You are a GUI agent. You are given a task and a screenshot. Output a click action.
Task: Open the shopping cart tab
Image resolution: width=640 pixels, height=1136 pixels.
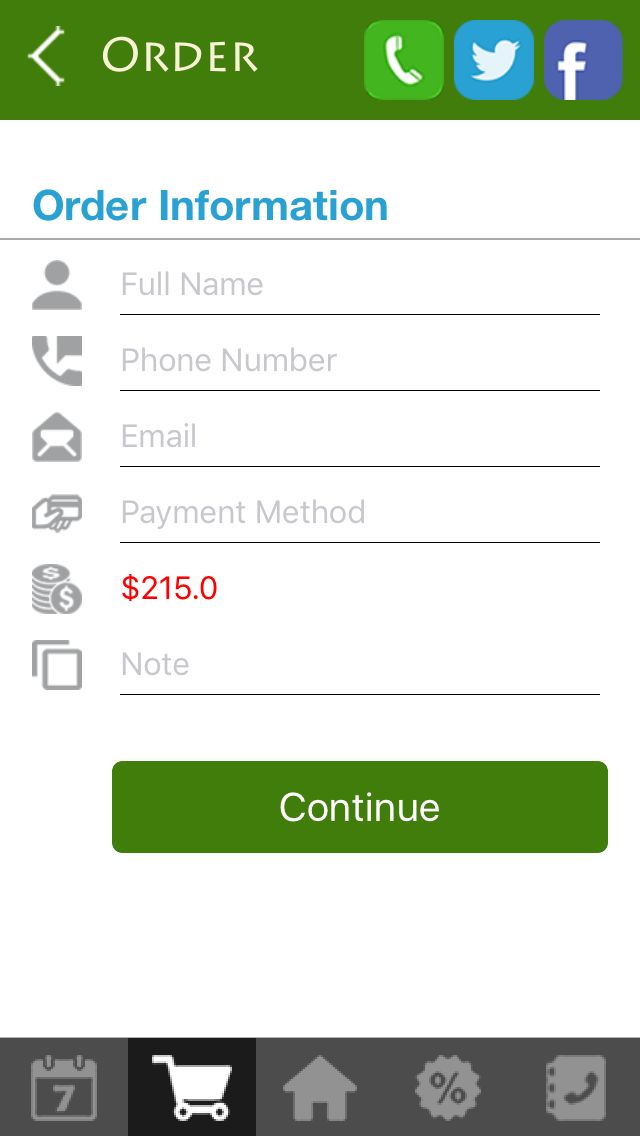[192, 1088]
